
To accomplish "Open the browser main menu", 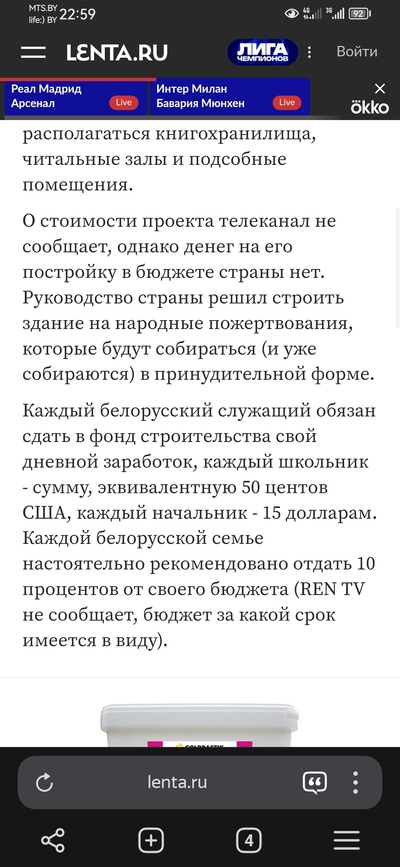I will pyautogui.click(x=347, y=840).
